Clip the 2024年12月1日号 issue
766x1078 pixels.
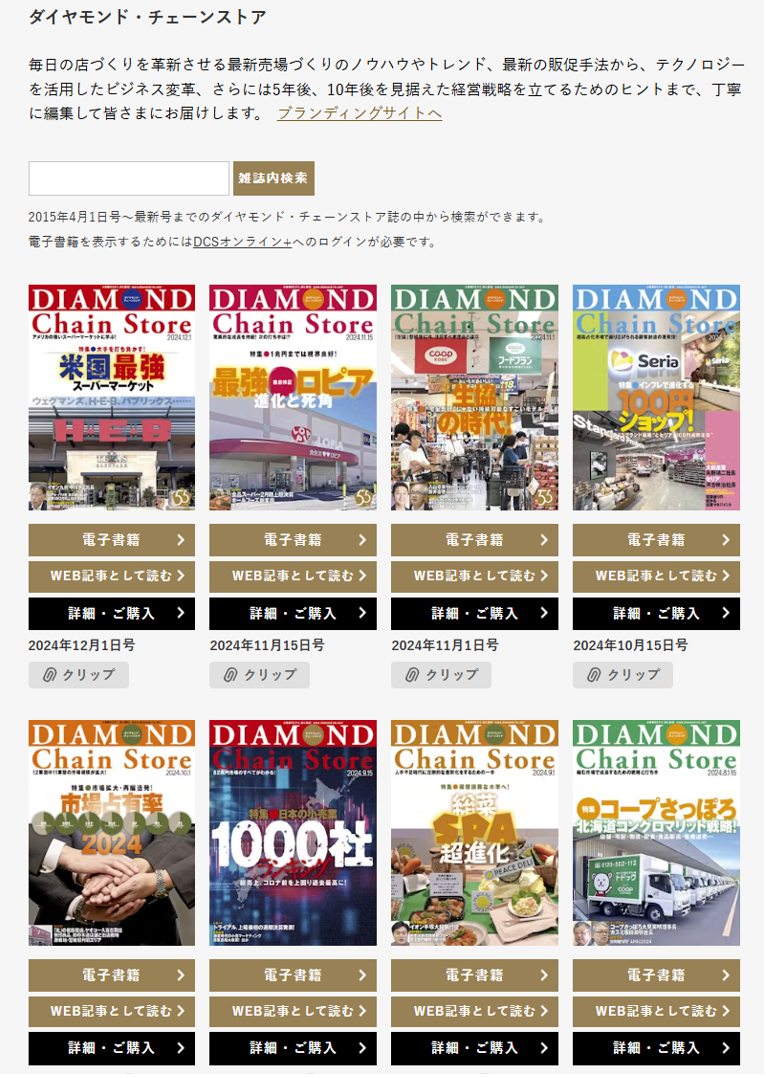[x=79, y=675]
